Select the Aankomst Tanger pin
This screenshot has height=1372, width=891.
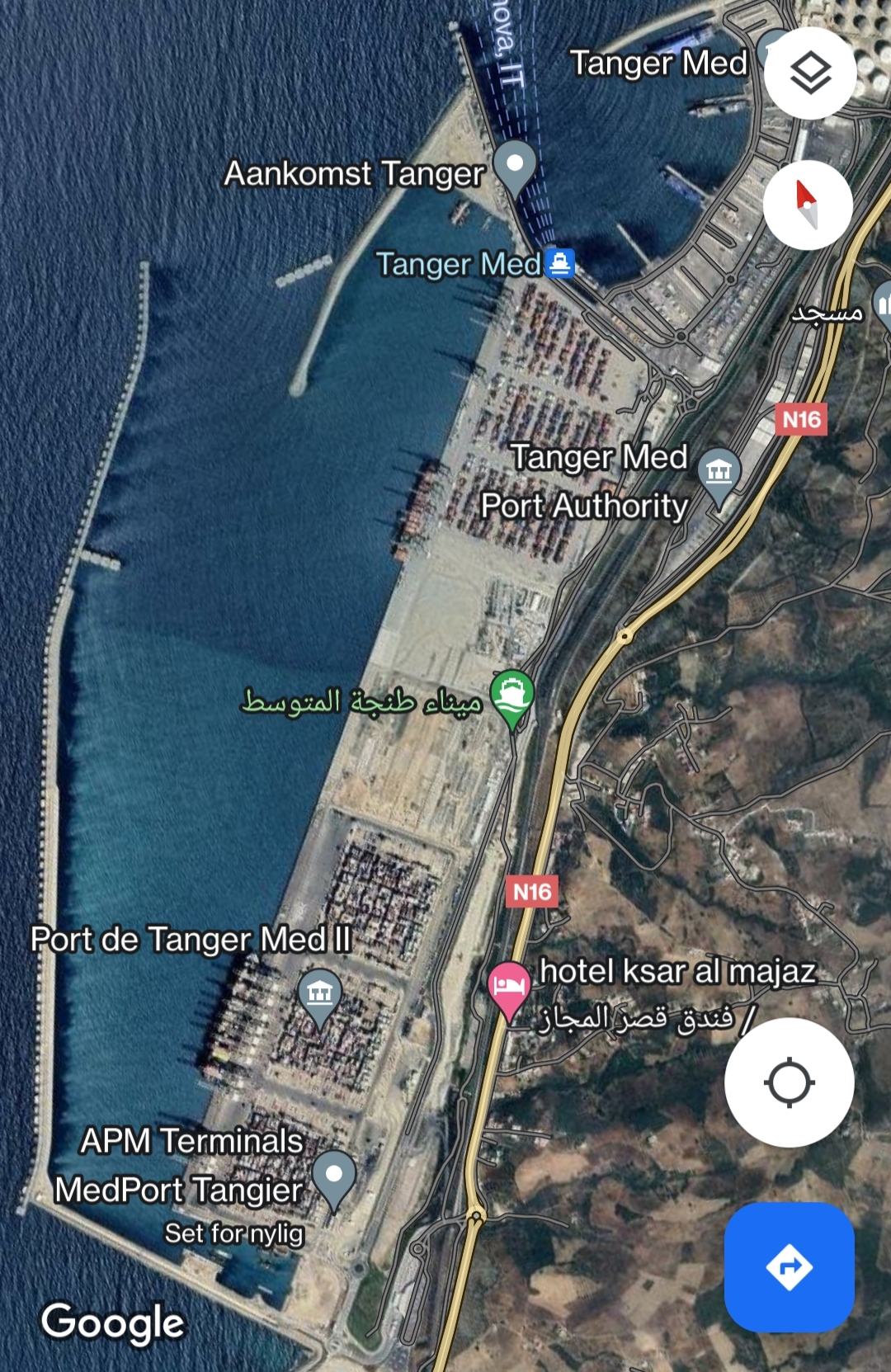click(x=514, y=165)
